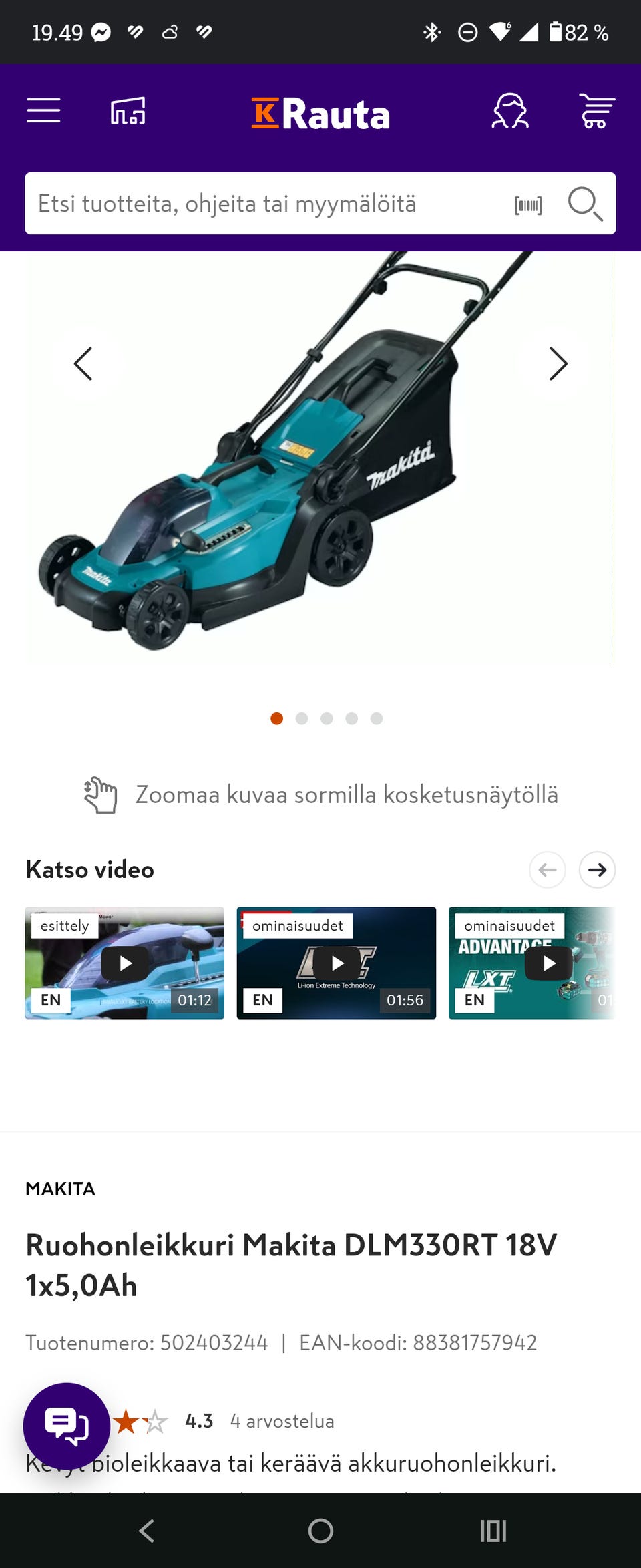641x1568 pixels.
Task: Select the fifth carousel pagination dot
Action: coord(377,719)
